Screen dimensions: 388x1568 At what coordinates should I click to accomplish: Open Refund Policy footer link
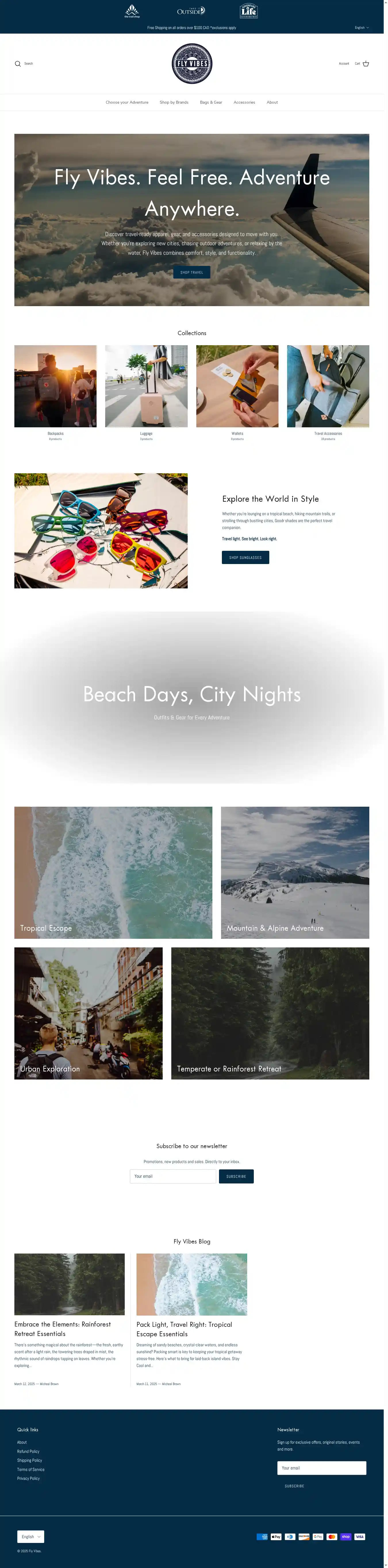click(x=28, y=1452)
